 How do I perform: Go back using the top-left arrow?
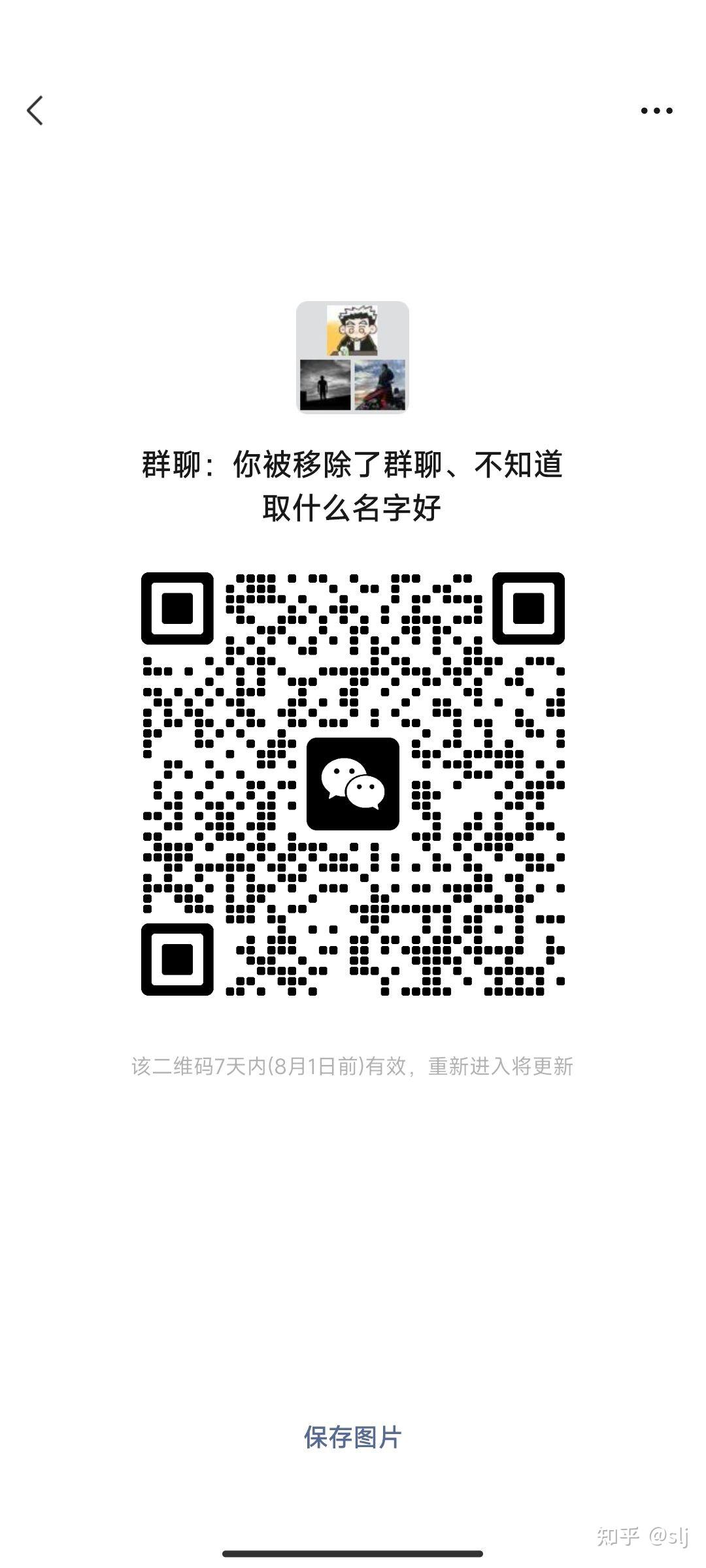tap(35, 110)
